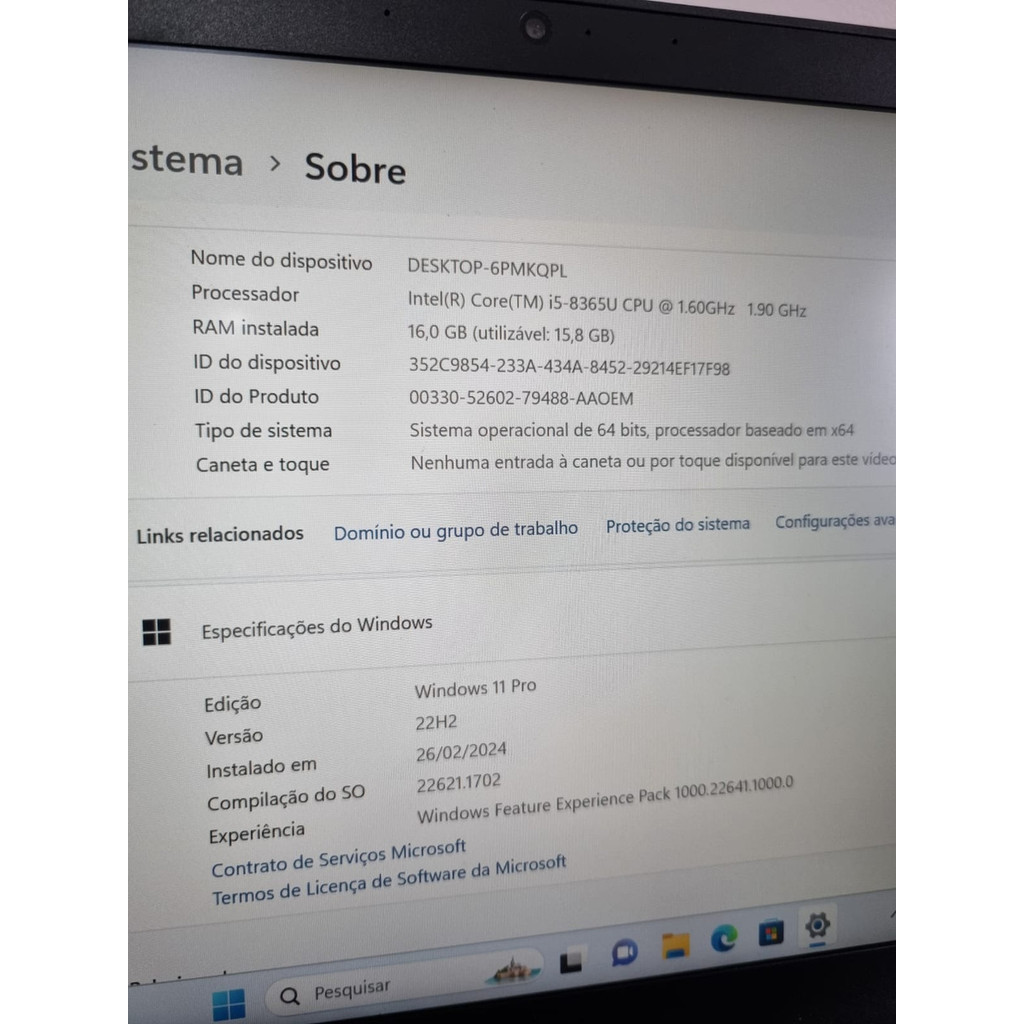Open Termos de Licença de Software link
The image size is (1024, 1024).
(x=389, y=880)
